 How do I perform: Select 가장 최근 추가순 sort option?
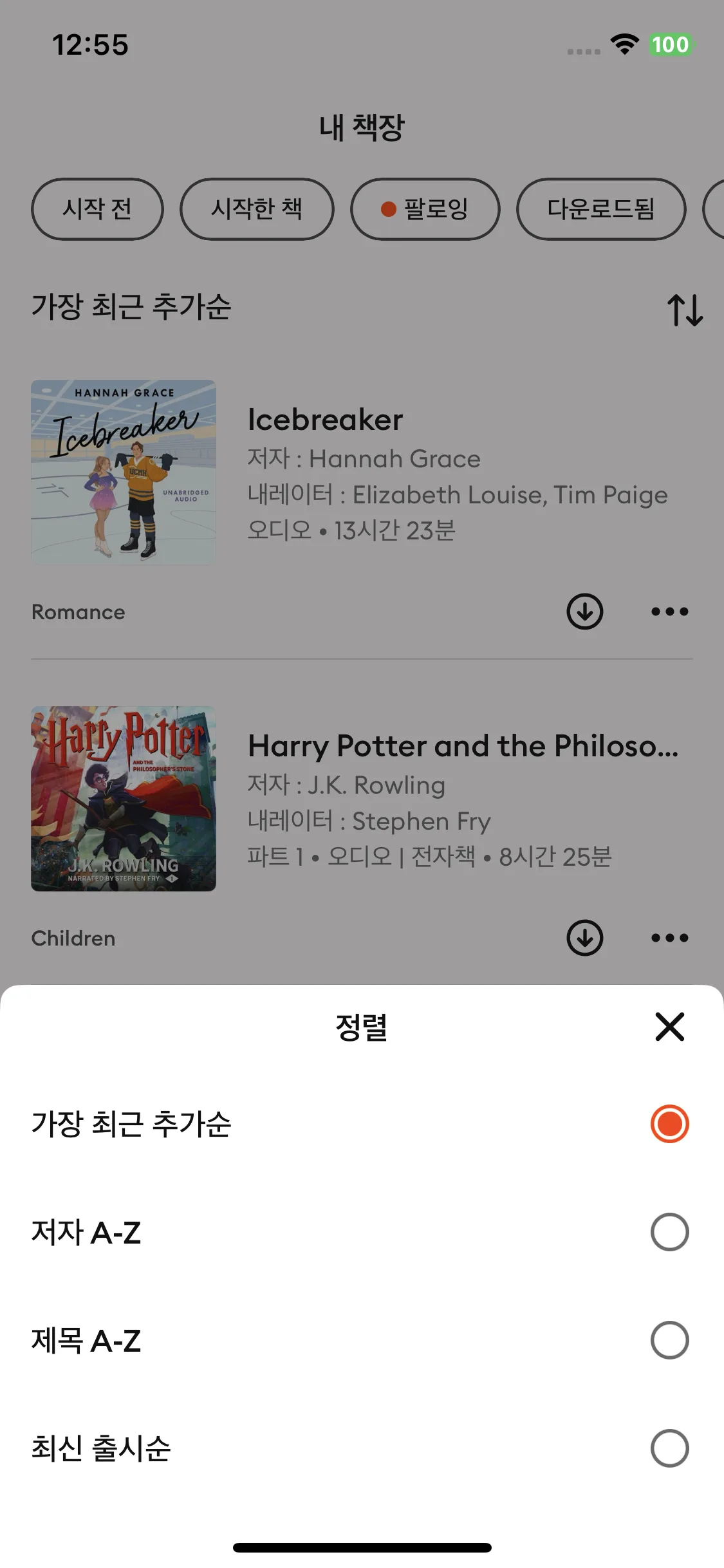coord(669,1124)
